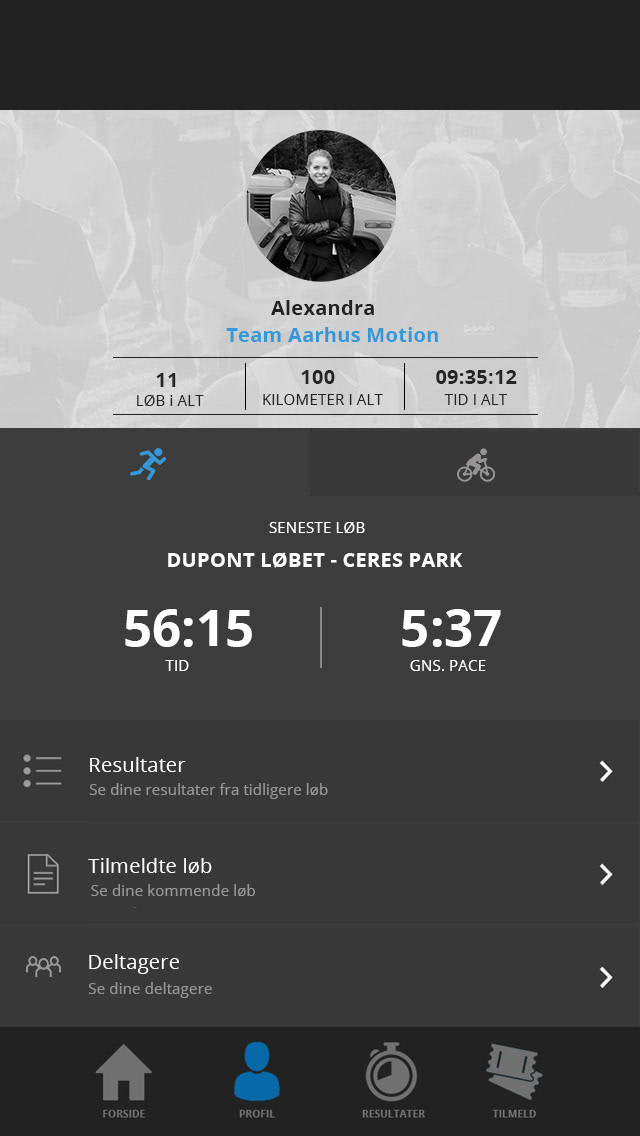This screenshot has height=1136, width=640.
Task: Open the Resultater row
Action: 320,772
